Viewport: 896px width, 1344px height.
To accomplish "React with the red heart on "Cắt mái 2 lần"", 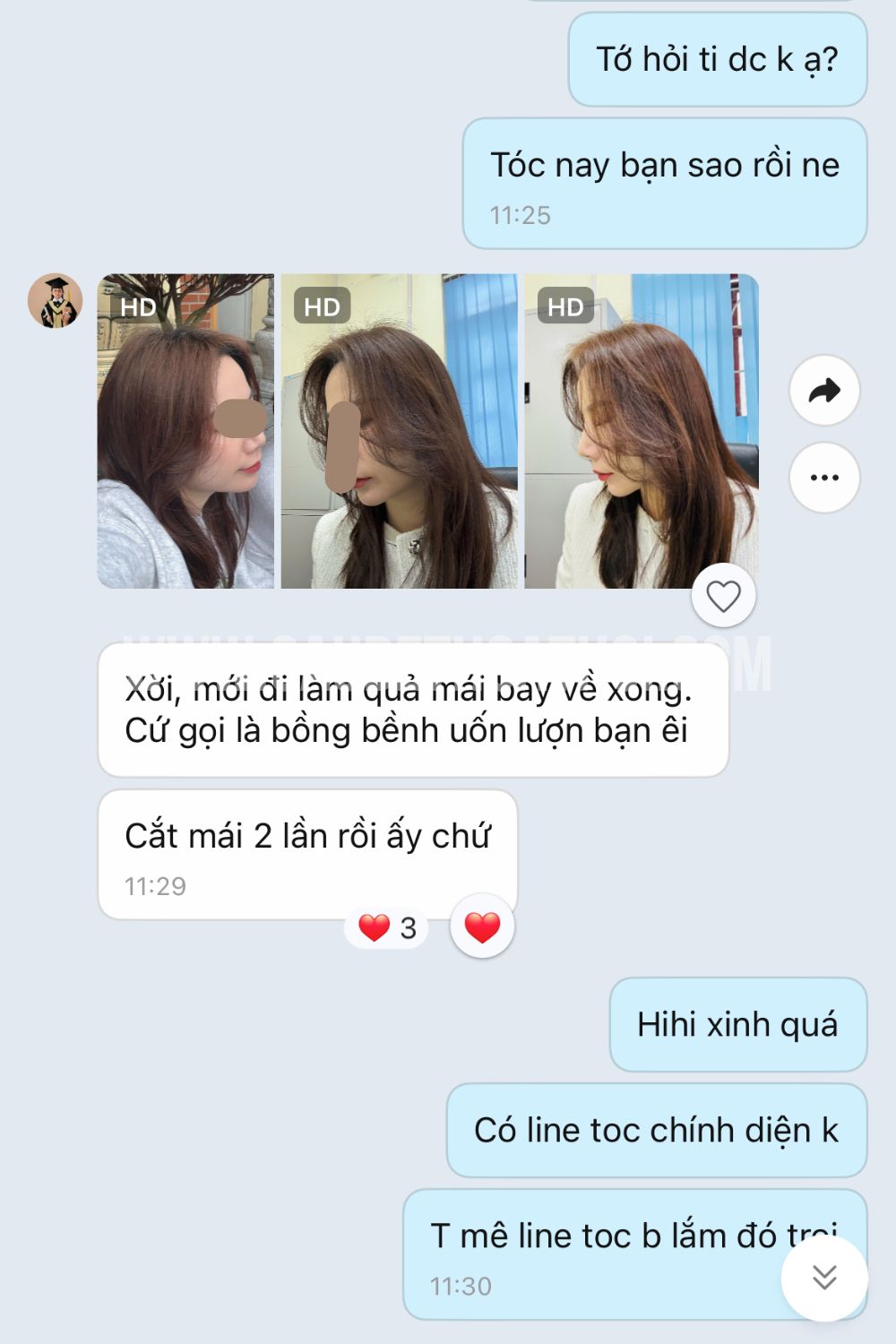I will (482, 926).
